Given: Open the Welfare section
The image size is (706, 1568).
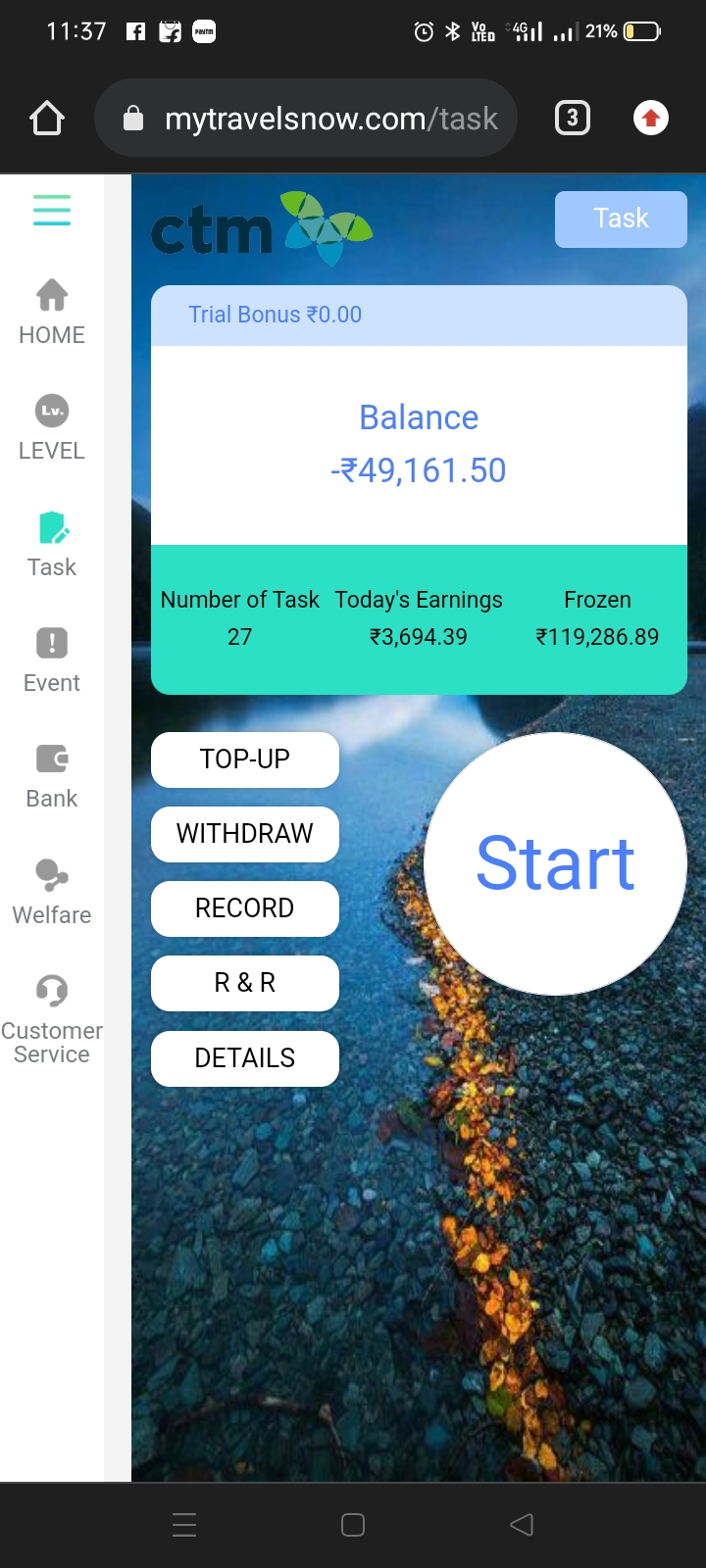Looking at the screenshot, I should point(51,892).
